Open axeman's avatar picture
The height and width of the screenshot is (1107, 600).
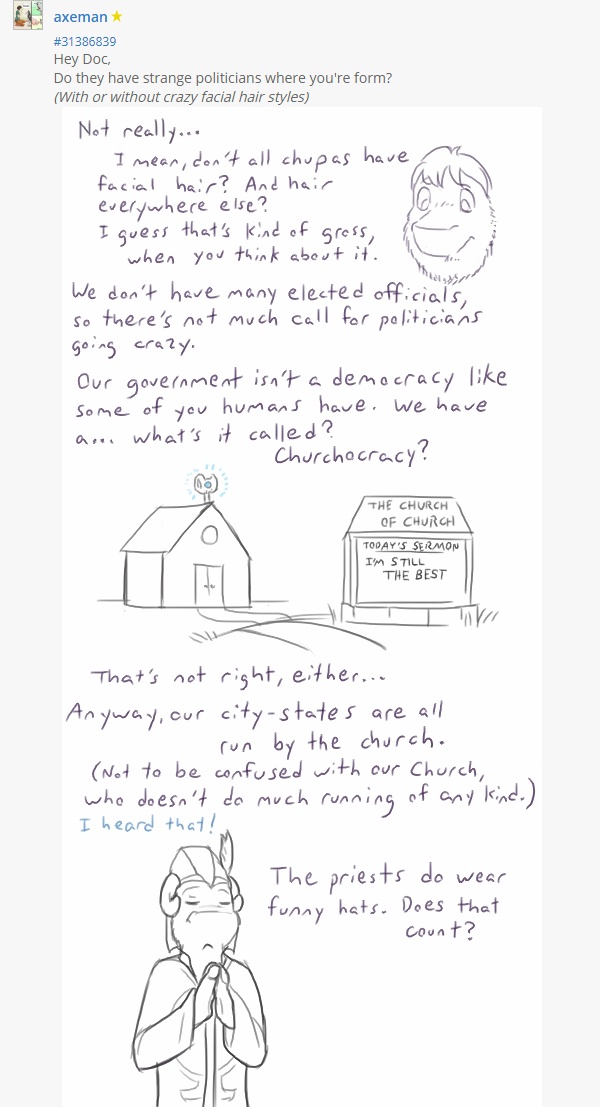27,17
